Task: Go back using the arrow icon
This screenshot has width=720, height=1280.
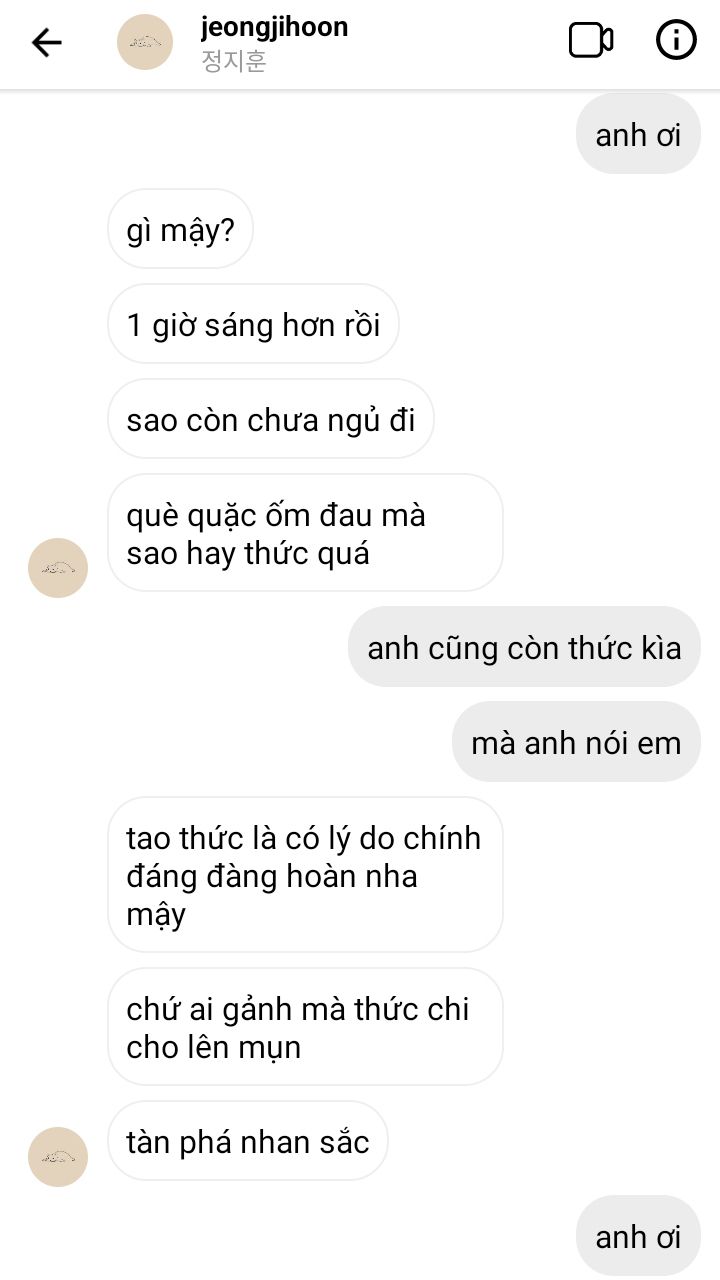Action: [x=46, y=42]
